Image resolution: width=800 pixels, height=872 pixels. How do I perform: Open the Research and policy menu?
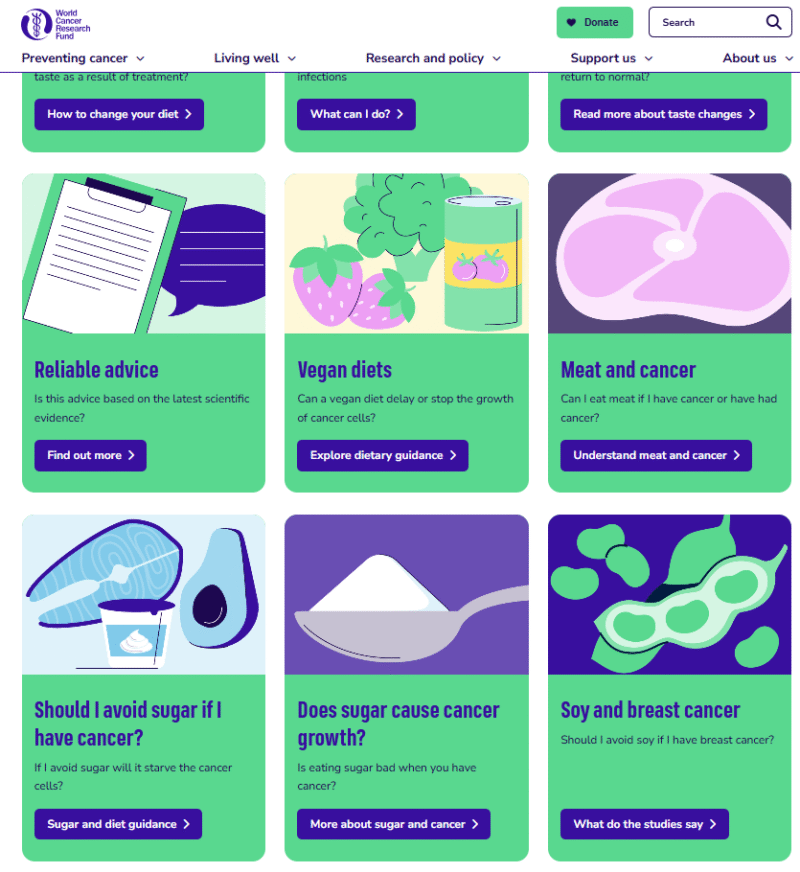(x=433, y=58)
